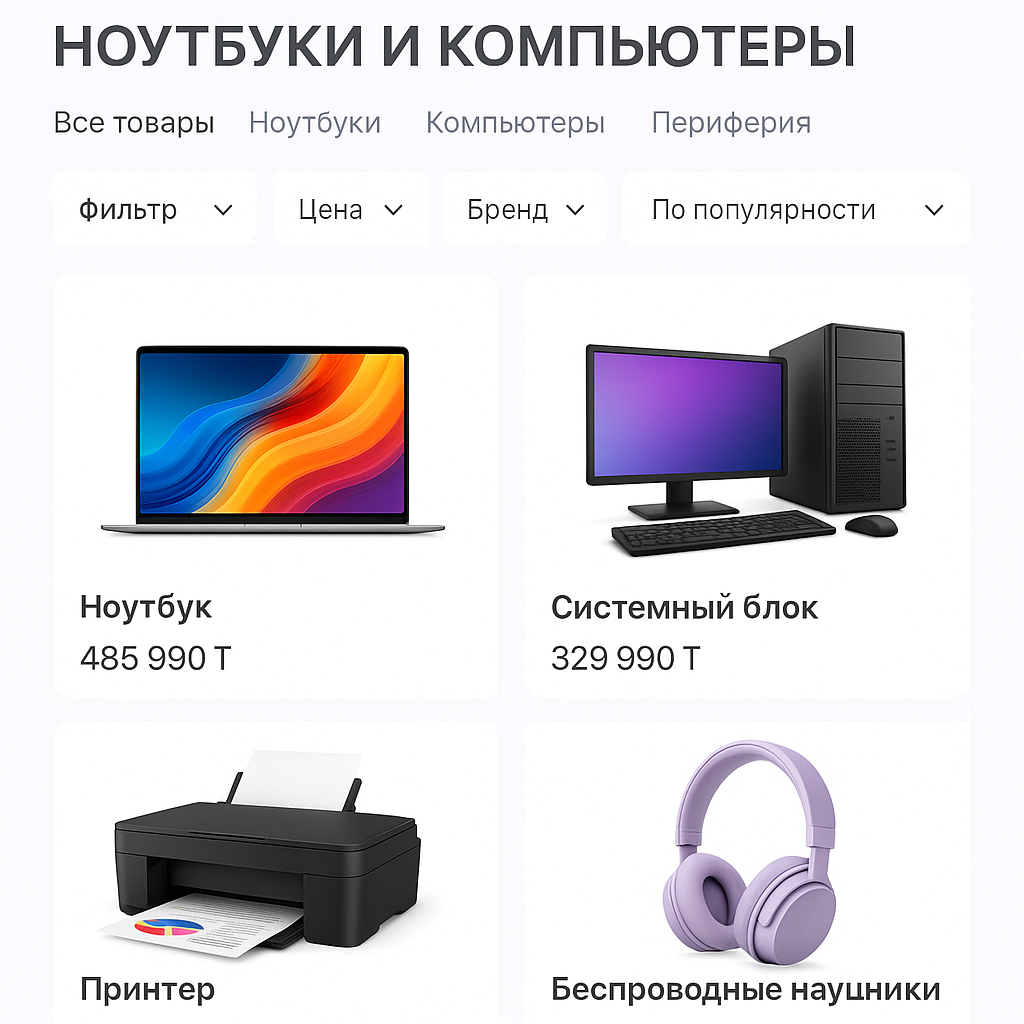Image resolution: width=1024 pixels, height=1024 pixels.
Task: Open the Цена dropdown
Action: pyautogui.click(x=351, y=210)
